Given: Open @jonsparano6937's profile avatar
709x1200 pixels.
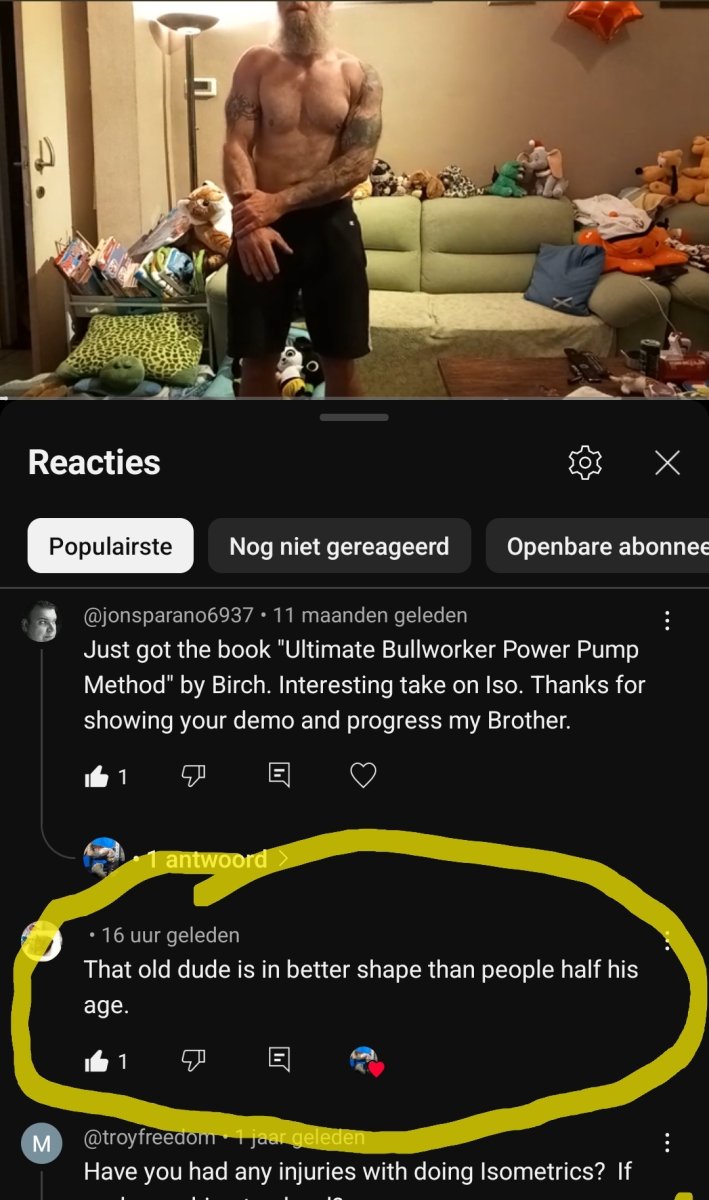Looking at the screenshot, I should 41,622.
